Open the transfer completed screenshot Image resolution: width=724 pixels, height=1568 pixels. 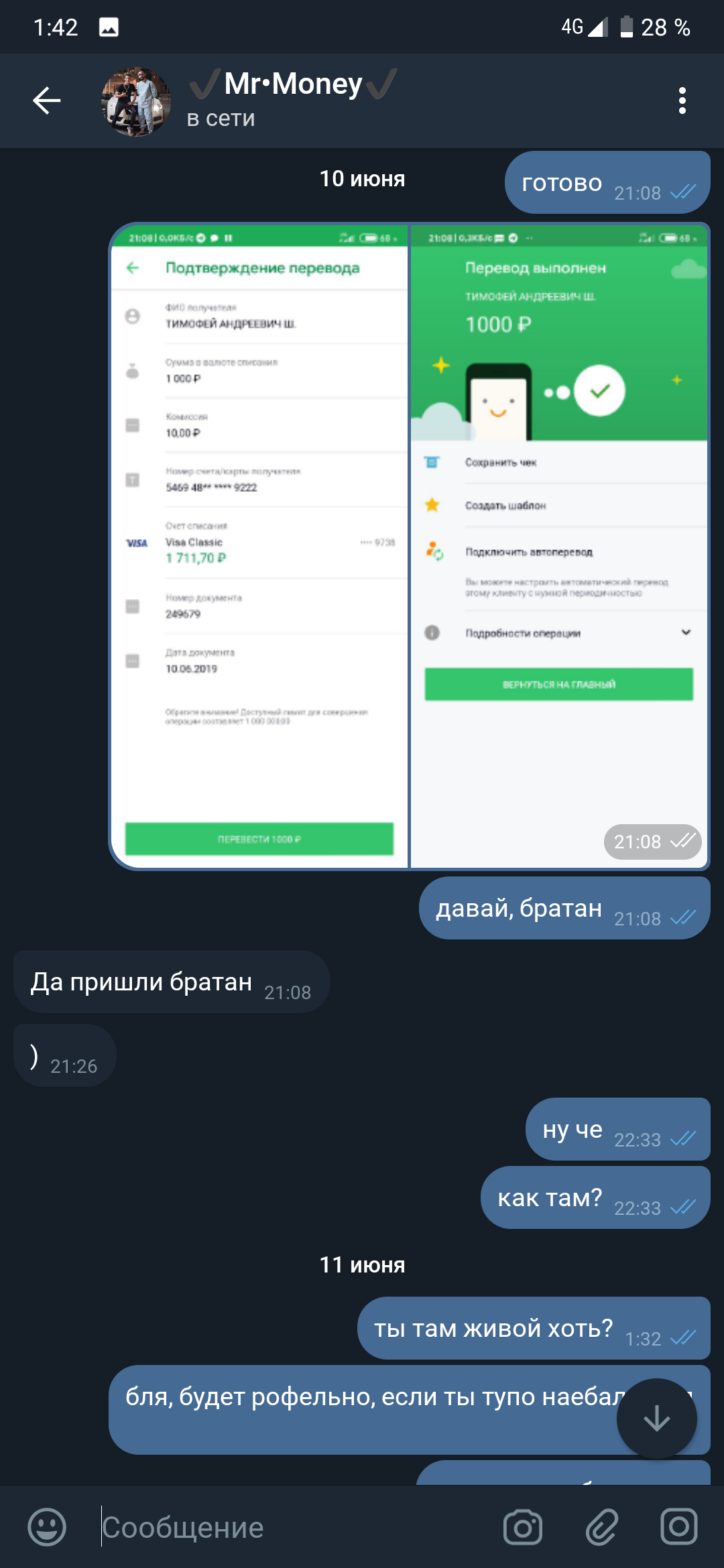coord(560,546)
